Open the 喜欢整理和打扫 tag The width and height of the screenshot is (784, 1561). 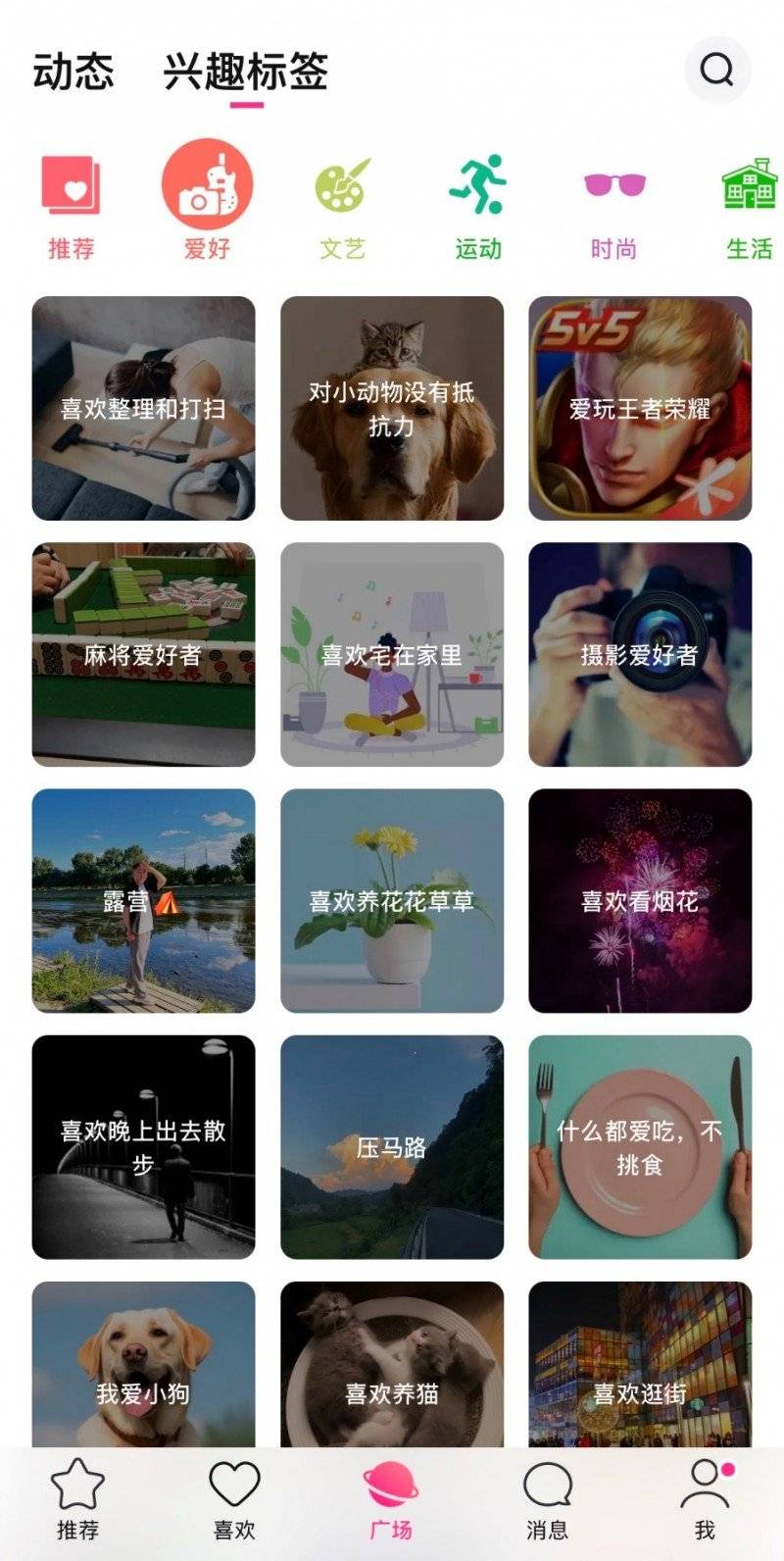point(143,409)
